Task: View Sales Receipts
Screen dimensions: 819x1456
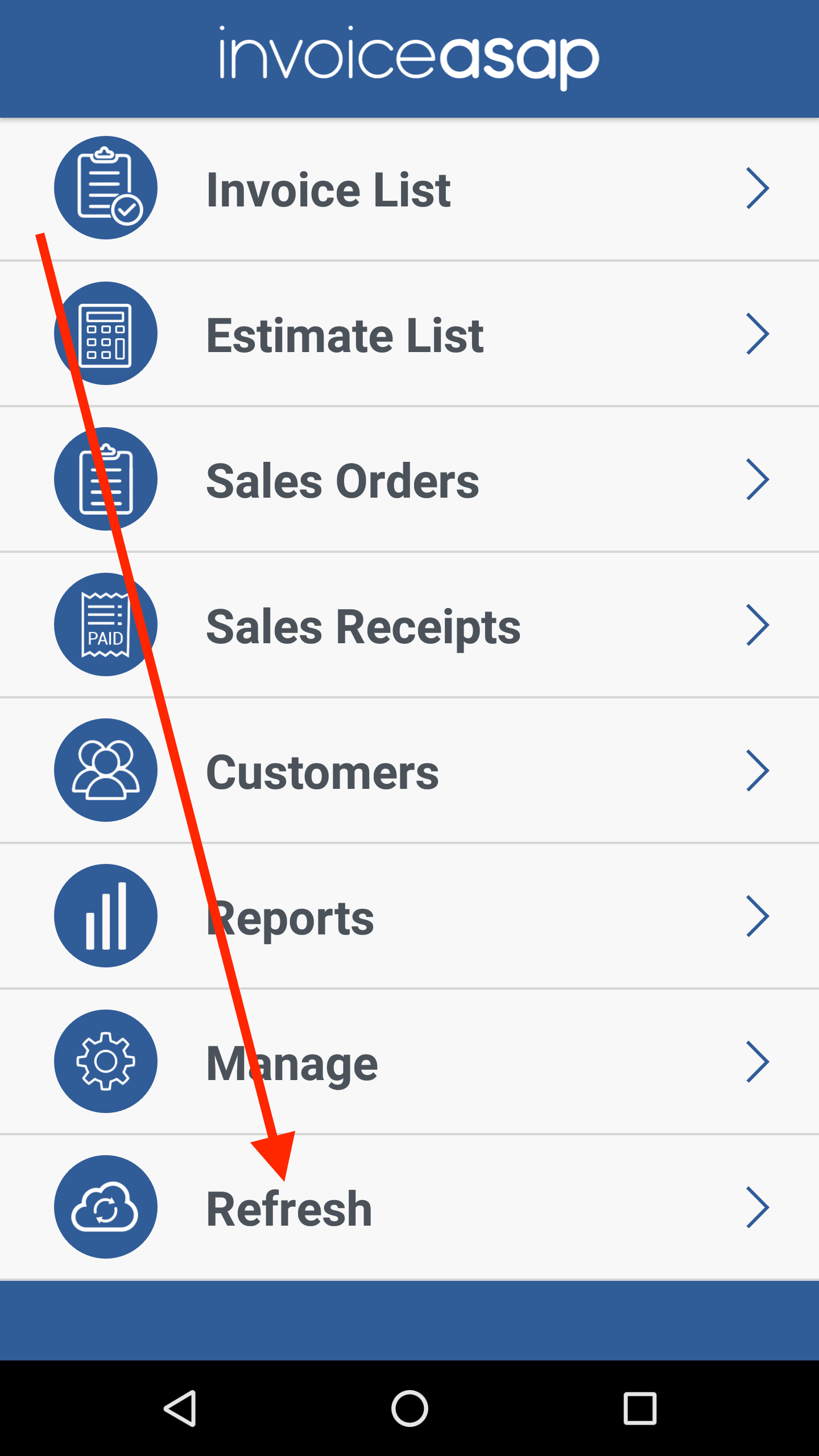Action: point(409,626)
